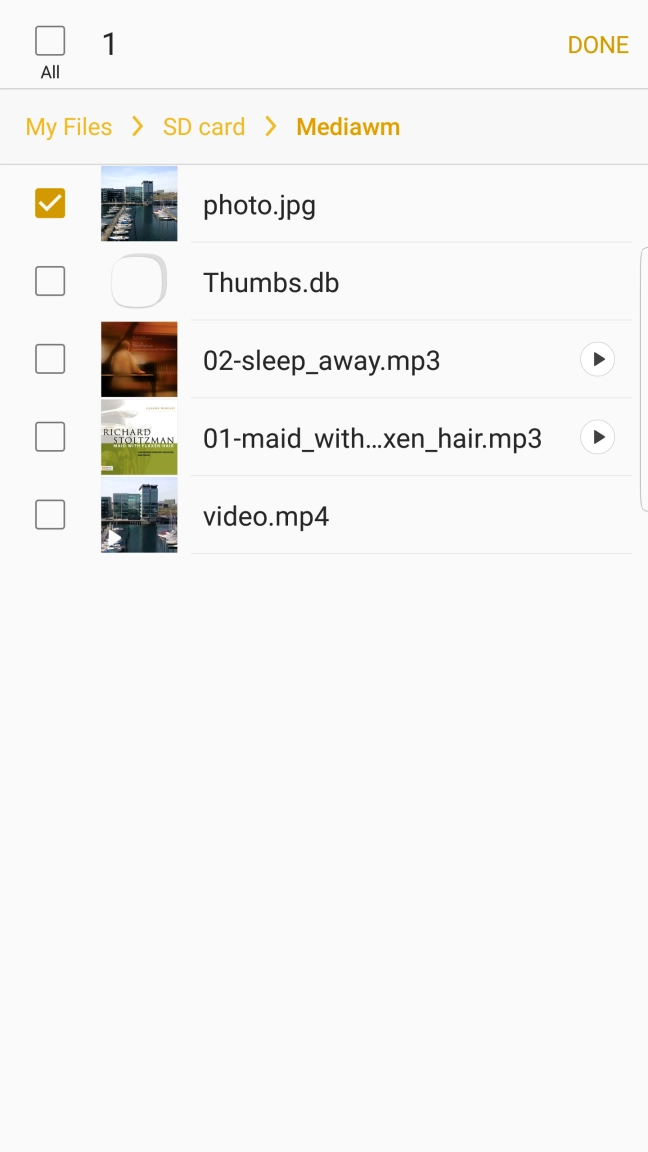Go to My Files in breadcrumb
This screenshot has height=1152, width=648.
(x=69, y=126)
